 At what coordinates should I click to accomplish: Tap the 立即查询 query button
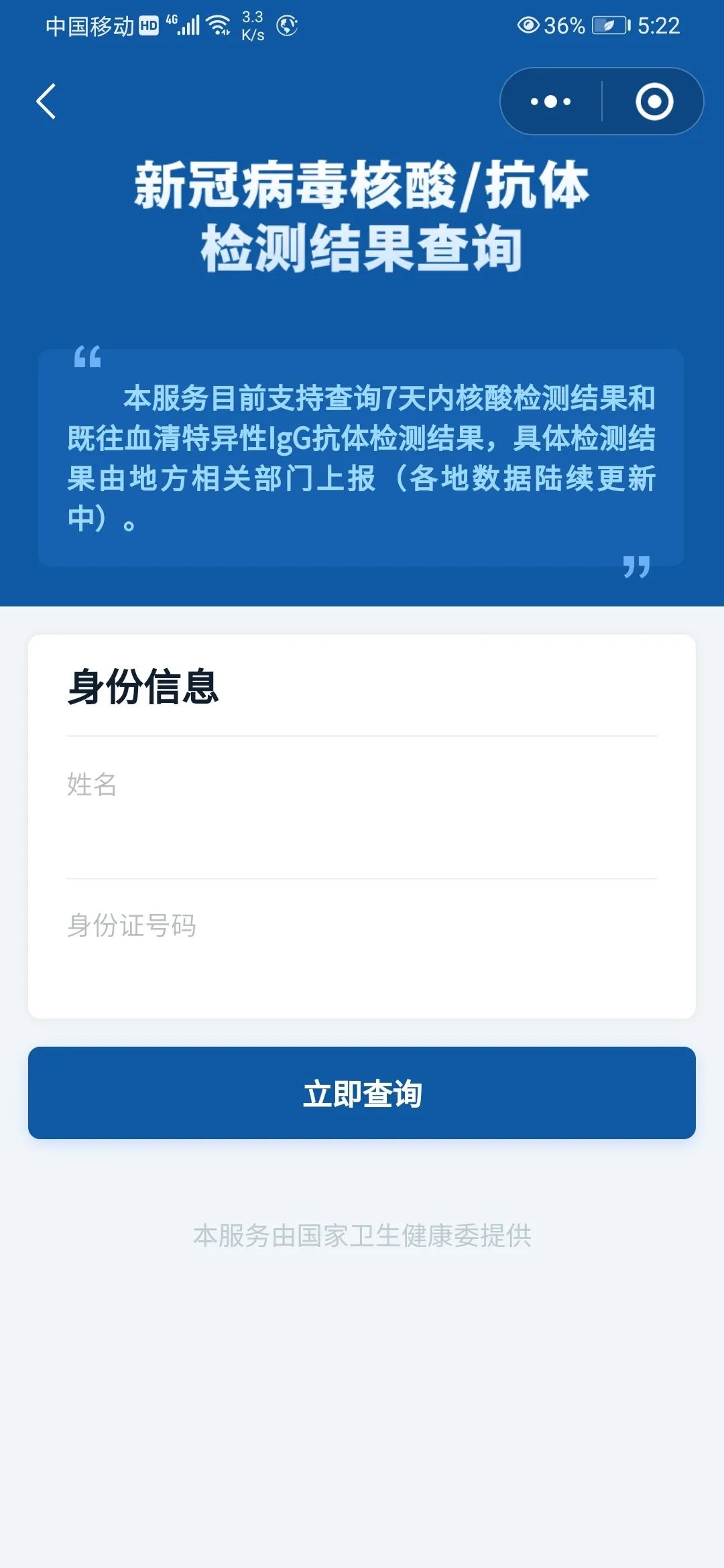(x=362, y=1093)
